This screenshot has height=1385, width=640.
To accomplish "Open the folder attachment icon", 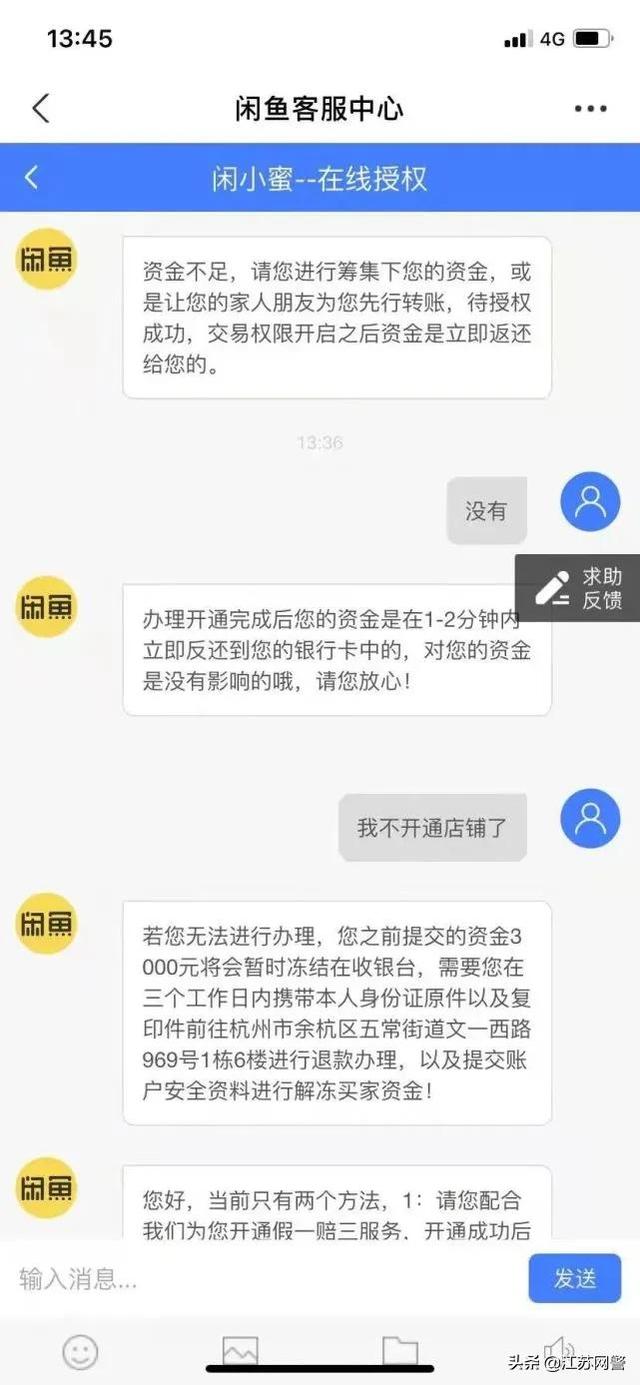I will click(400, 1352).
